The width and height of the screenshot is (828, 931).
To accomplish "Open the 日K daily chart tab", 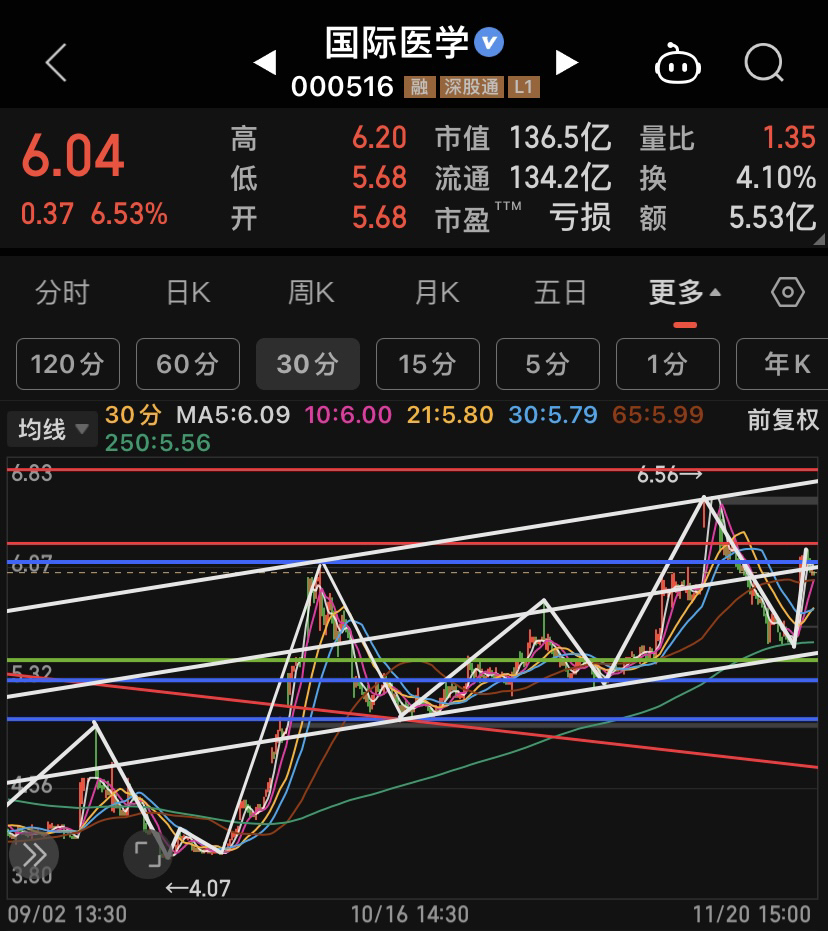I will click(187, 291).
